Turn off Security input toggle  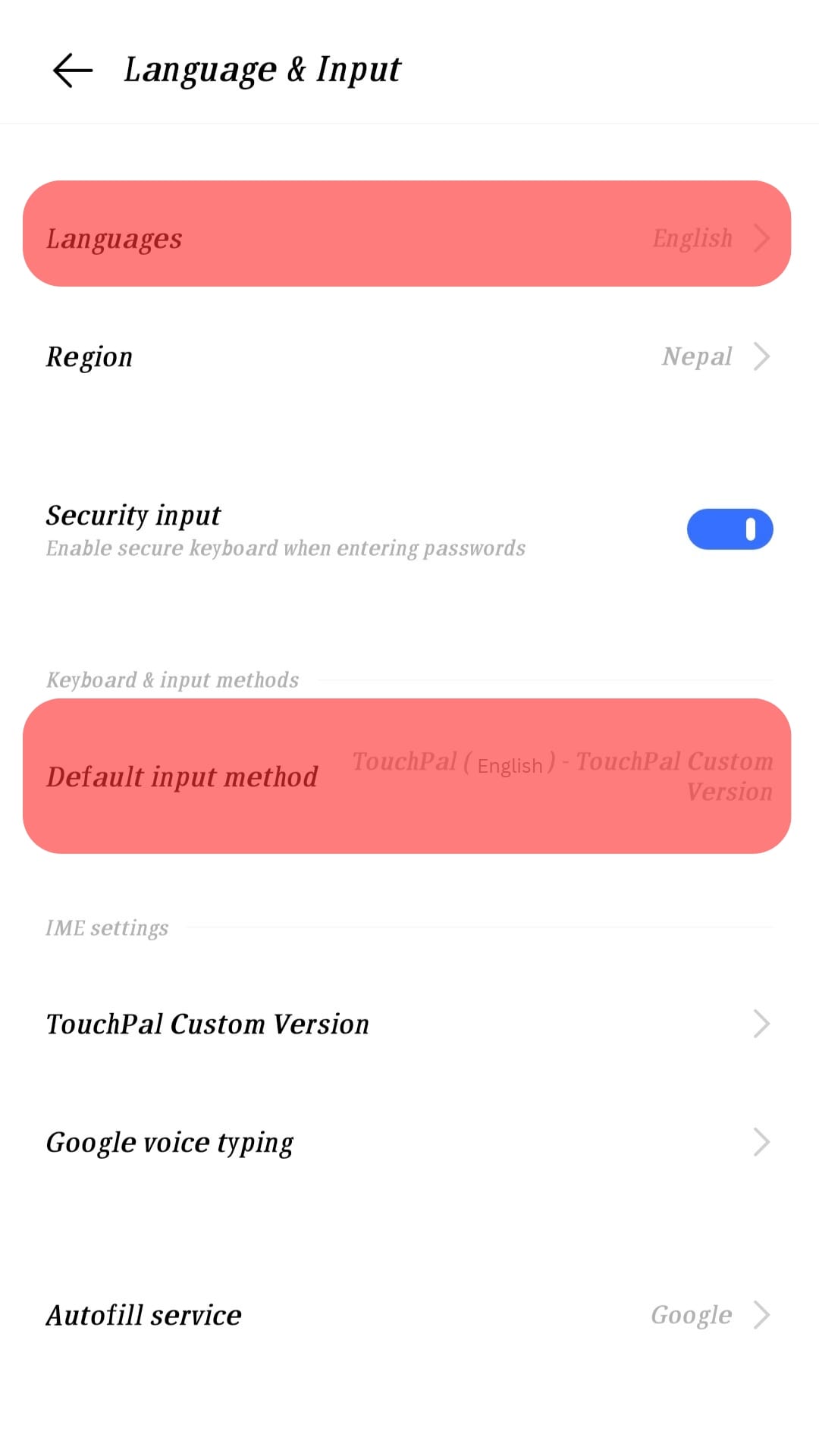pos(730,529)
